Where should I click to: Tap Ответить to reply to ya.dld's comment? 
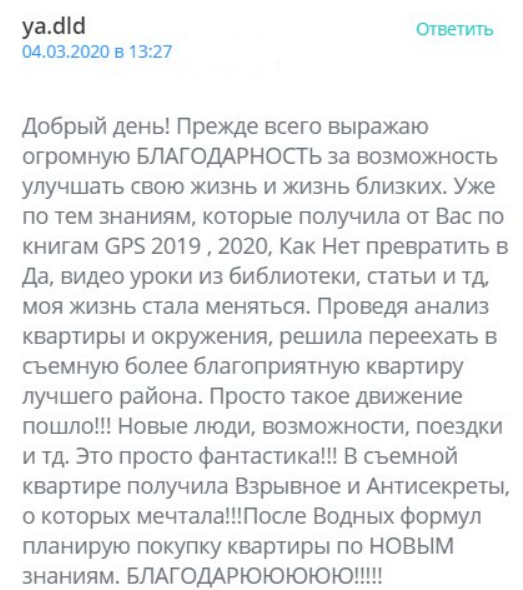tap(454, 29)
